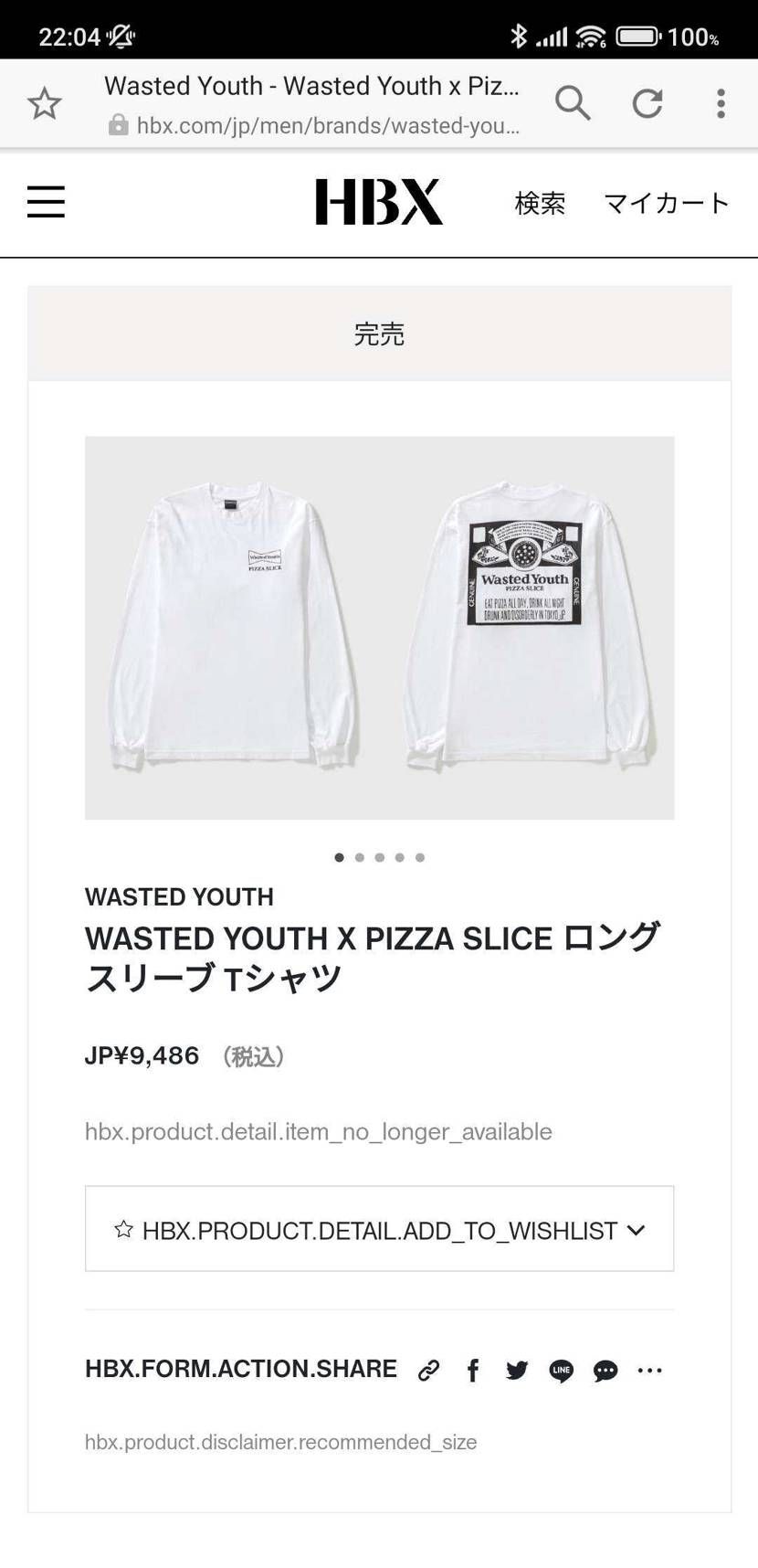Screen dimensions: 758x1568
Task: Tap the browser search magnifier icon
Action: [x=573, y=104]
